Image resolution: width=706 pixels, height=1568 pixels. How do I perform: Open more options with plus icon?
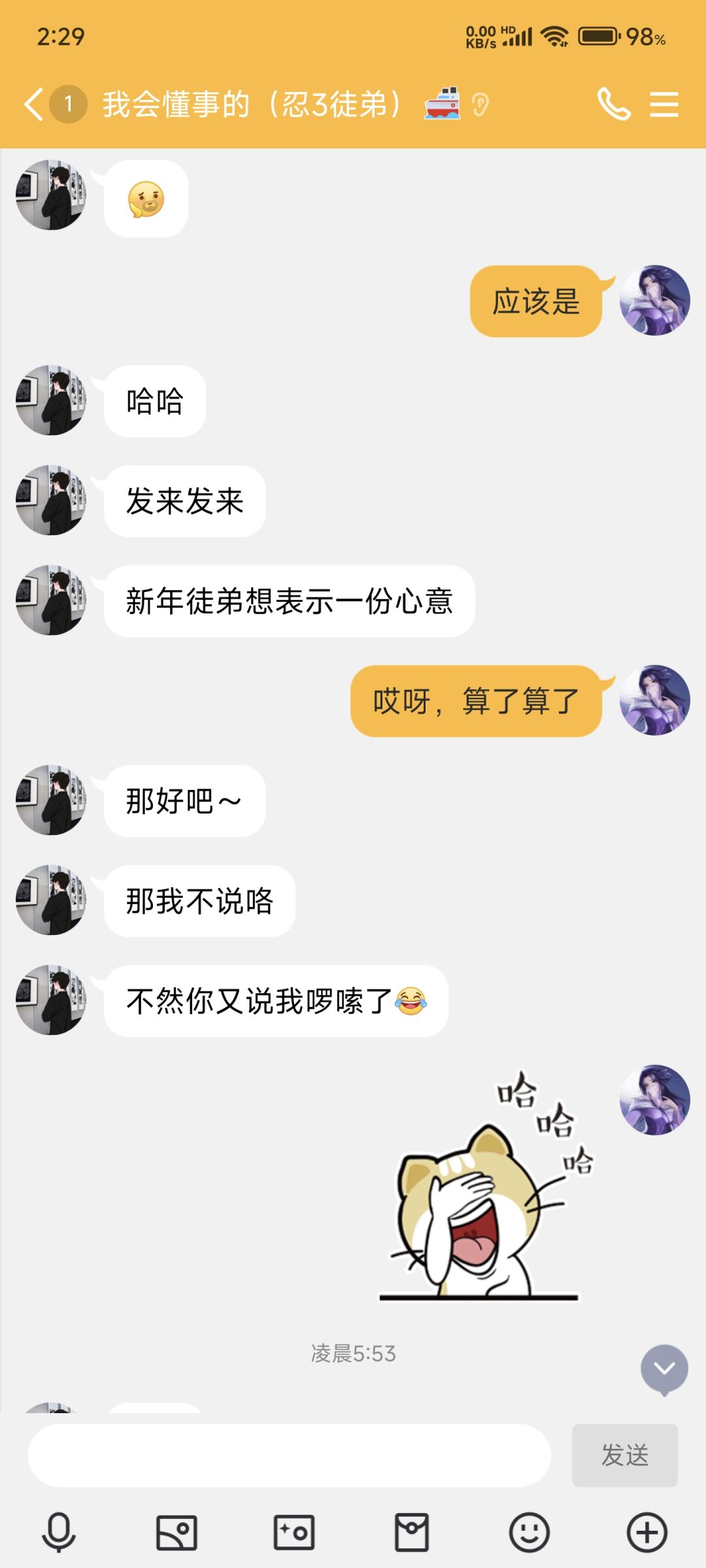(x=647, y=1532)
